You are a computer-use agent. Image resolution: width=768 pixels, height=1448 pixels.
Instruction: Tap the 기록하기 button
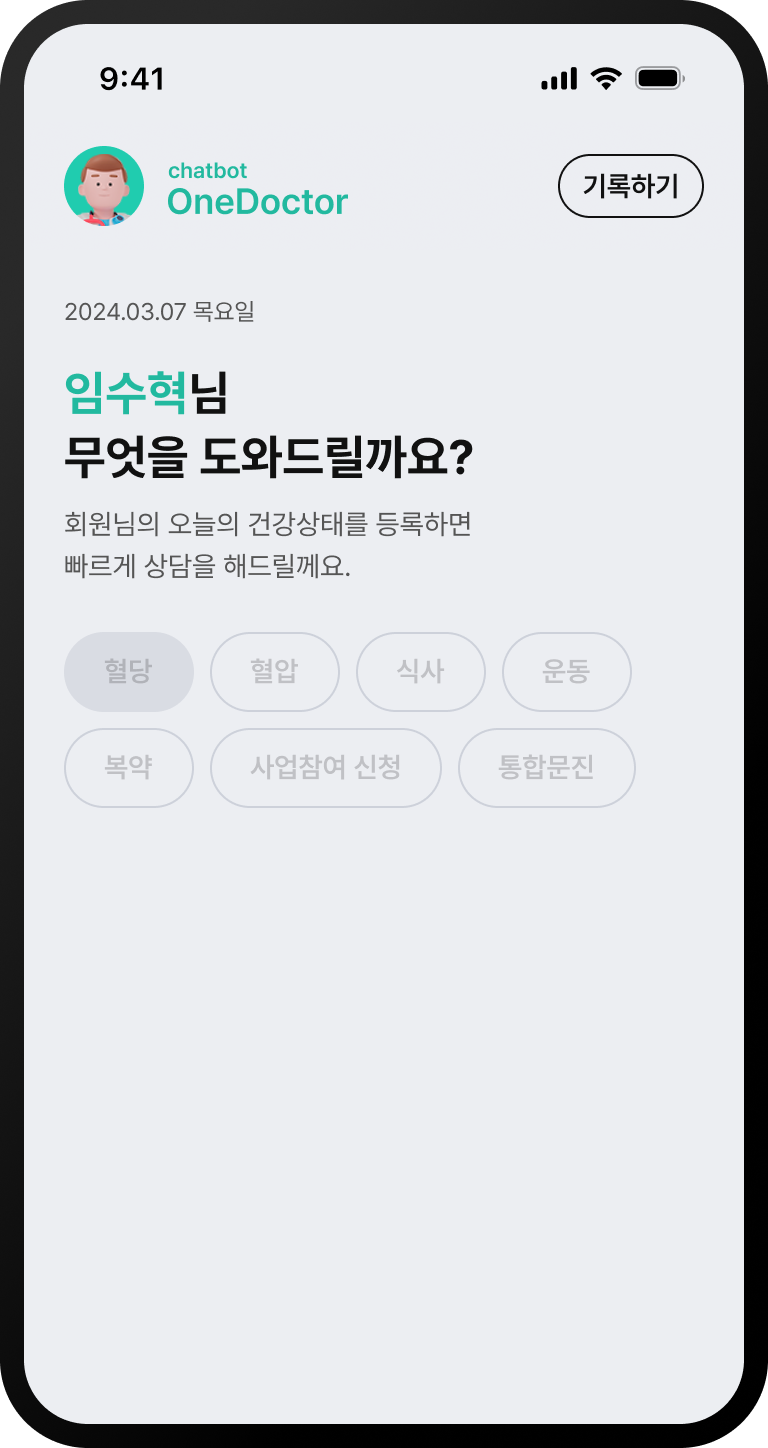click(630, 186)
